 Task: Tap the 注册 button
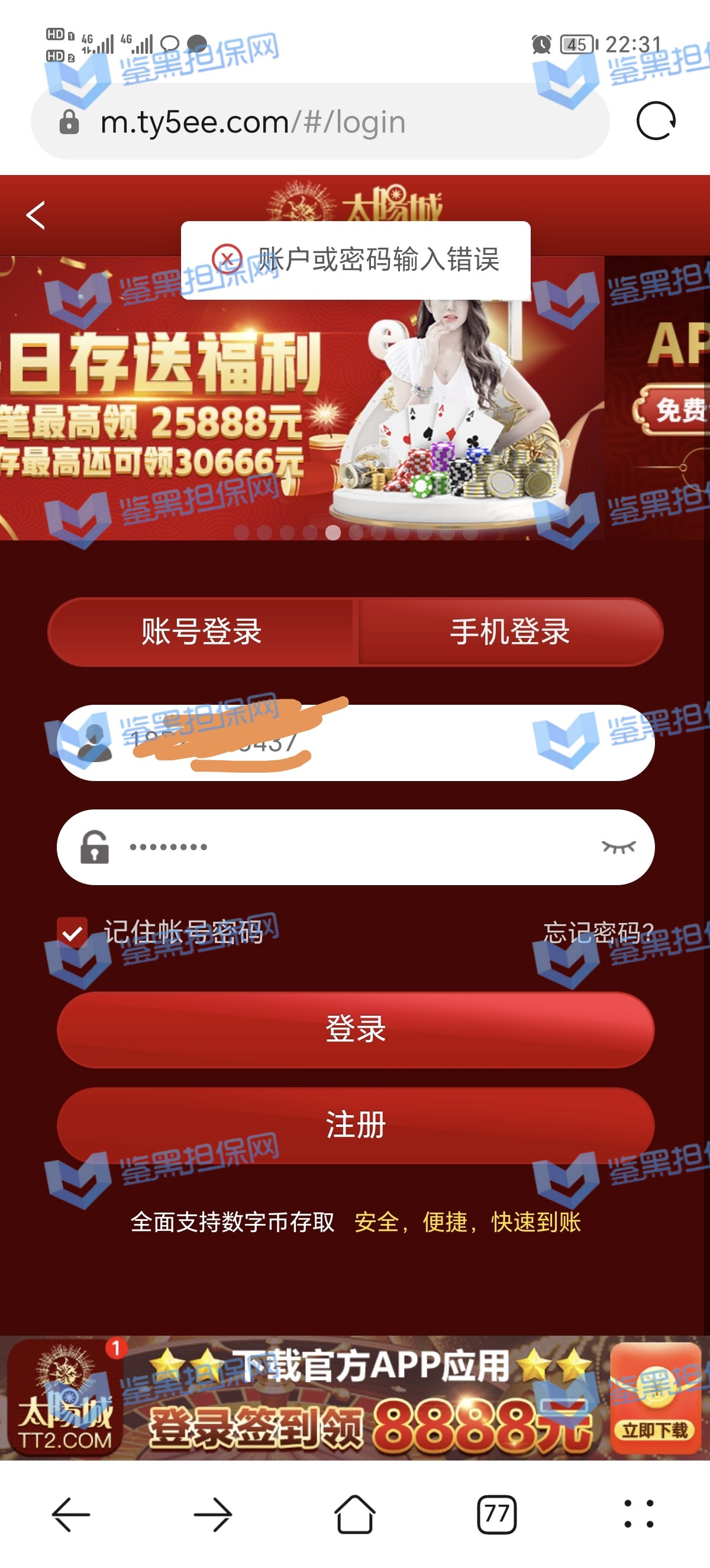click(x=356, y=1125)
